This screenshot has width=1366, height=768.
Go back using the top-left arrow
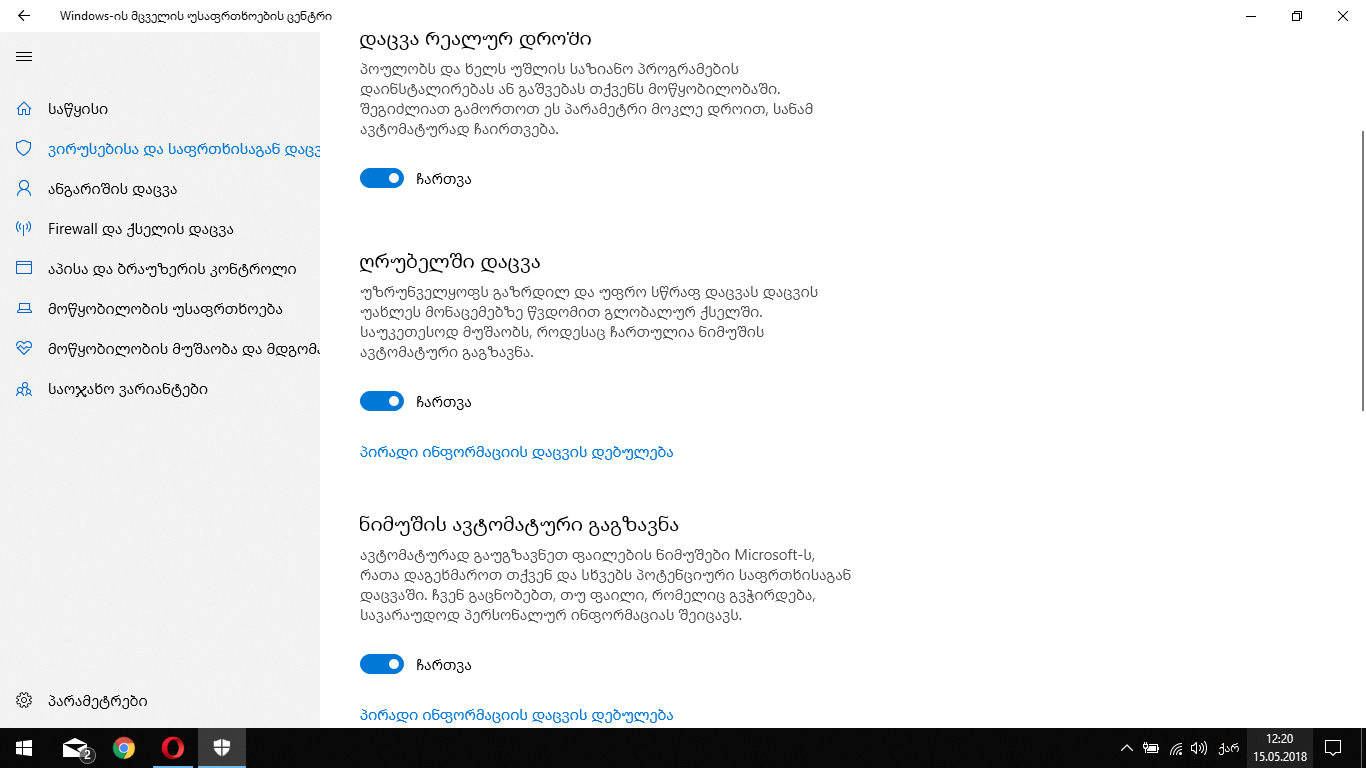[24, 16]
